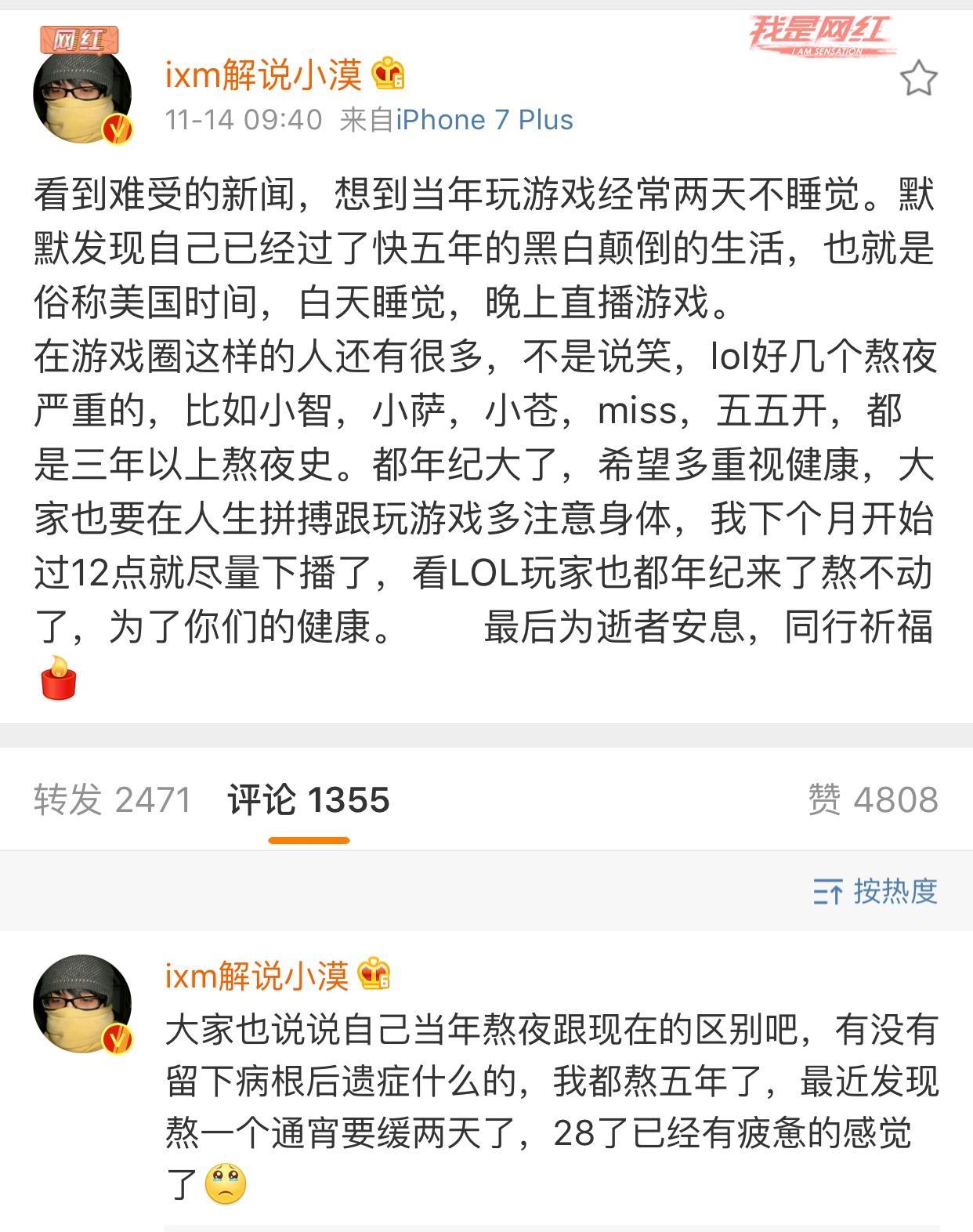Open the ixm解说小漠 username in the post header
The image size is (973, 1232).
point(263,75)
